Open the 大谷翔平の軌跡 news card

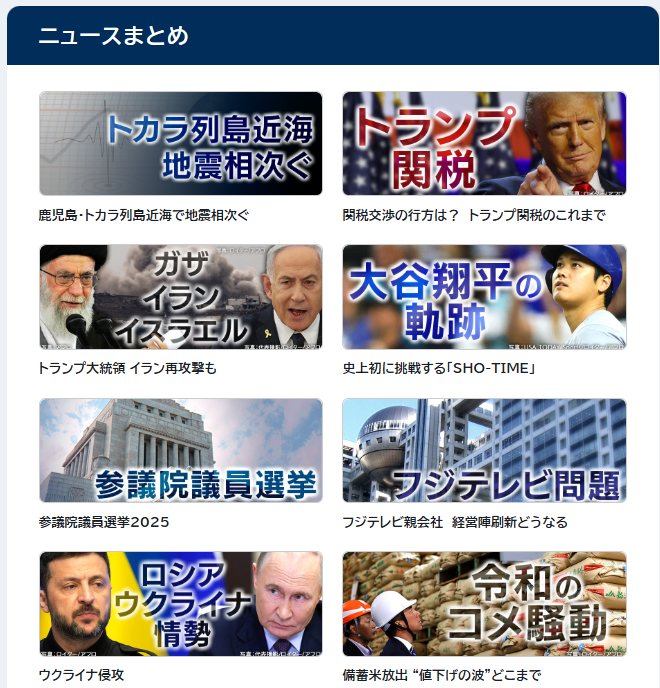coord(484,297)
